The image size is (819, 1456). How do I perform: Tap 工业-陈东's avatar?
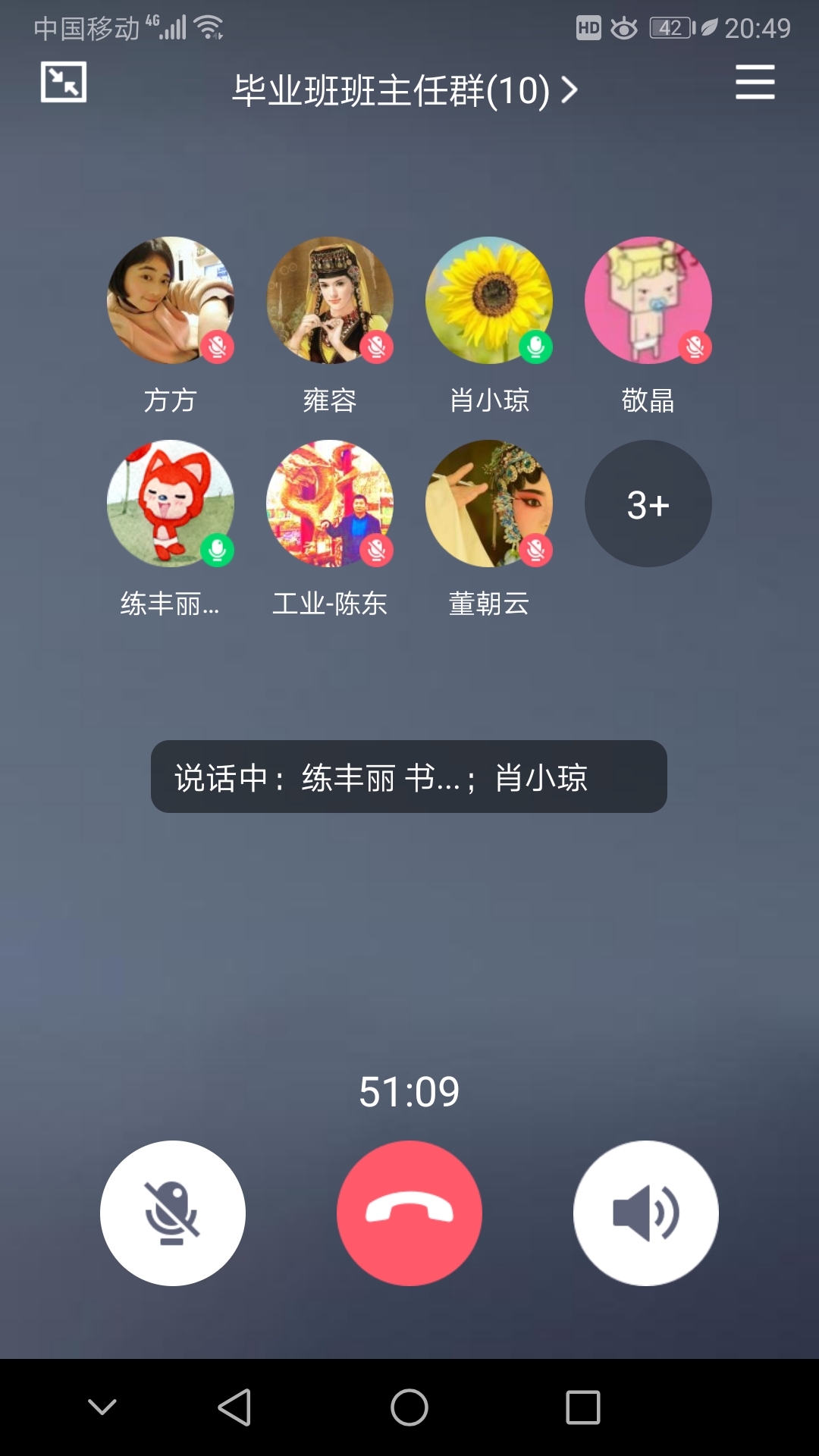click(x=330, y=504)
